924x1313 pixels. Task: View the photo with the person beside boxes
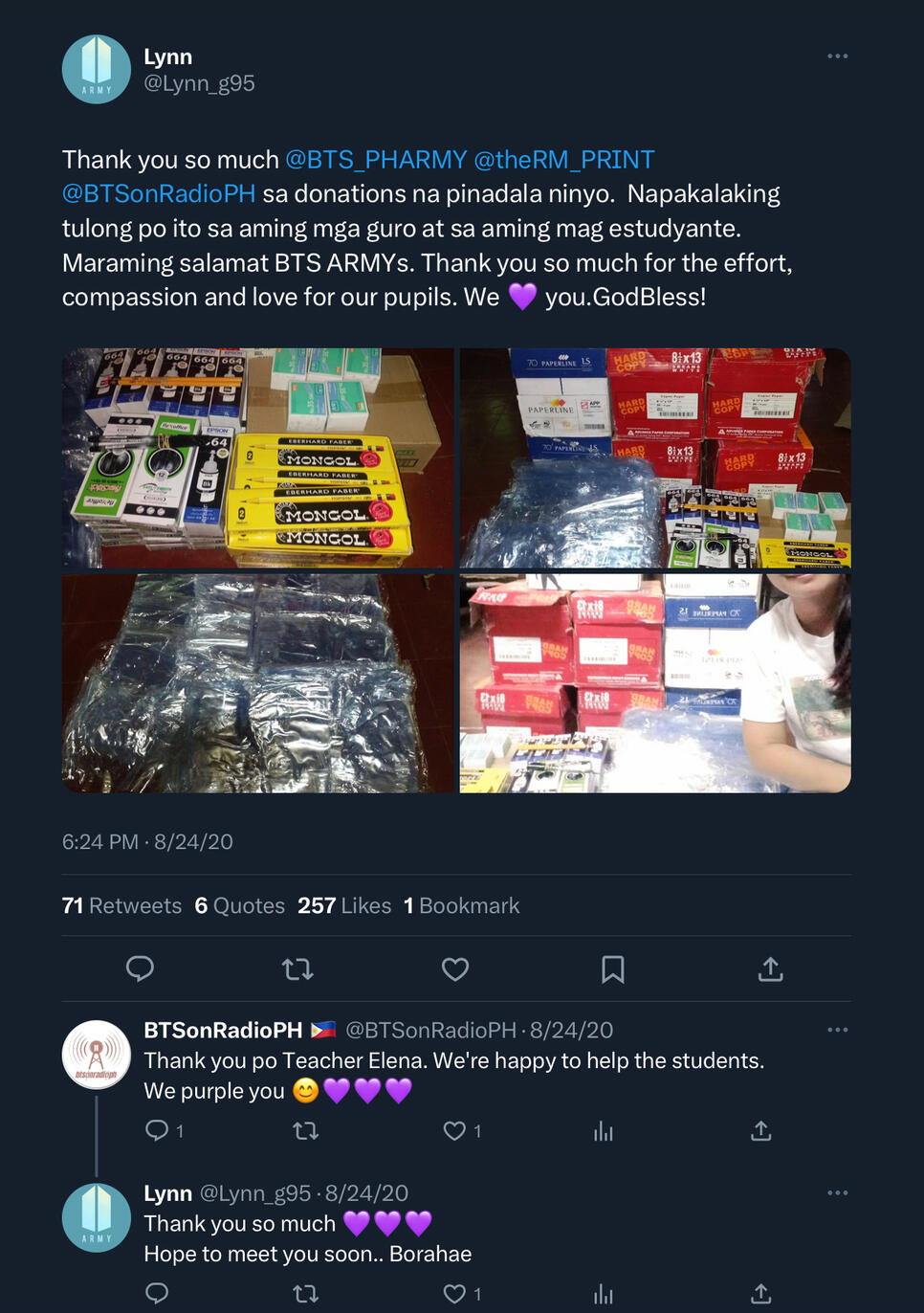(x=655, y=683)
